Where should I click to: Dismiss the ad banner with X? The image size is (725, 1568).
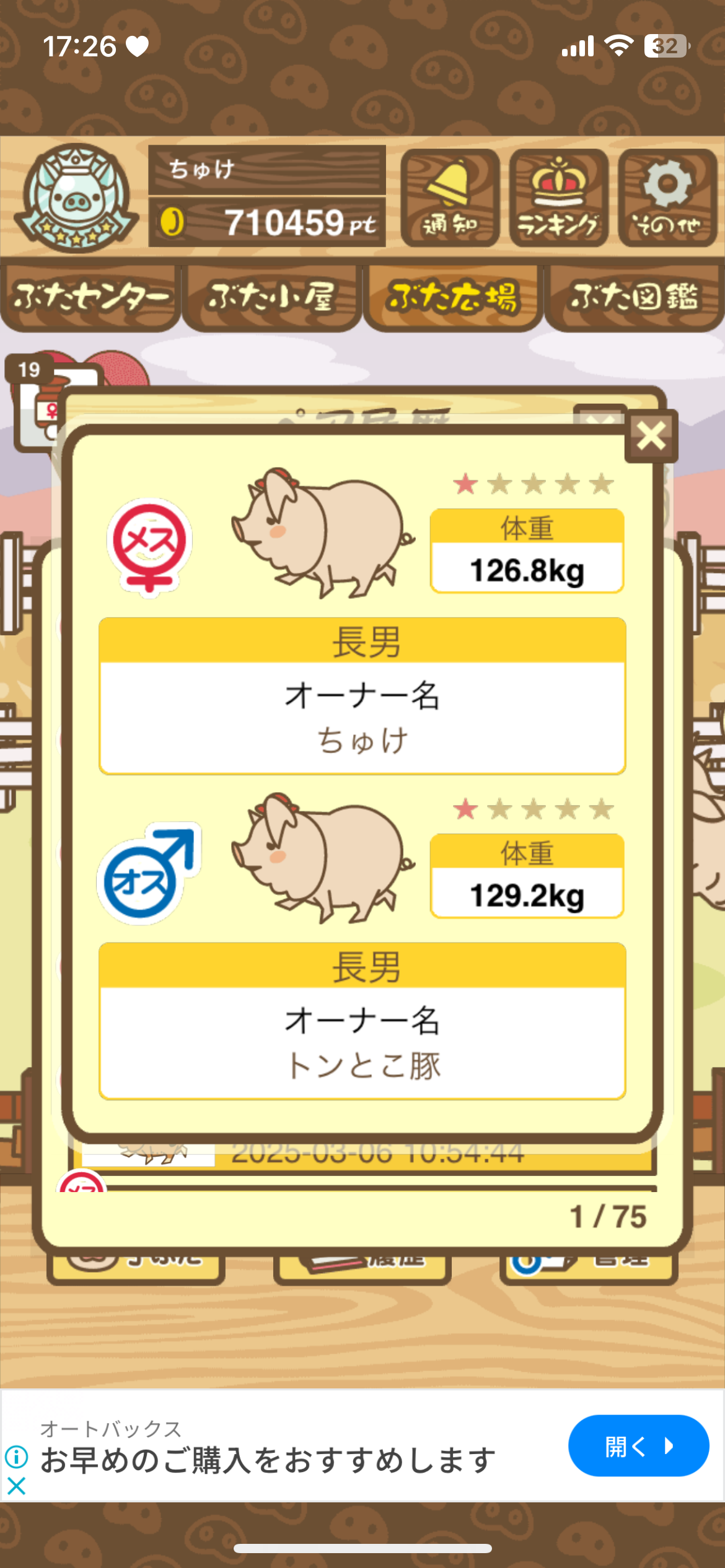tap(16, 1486)
